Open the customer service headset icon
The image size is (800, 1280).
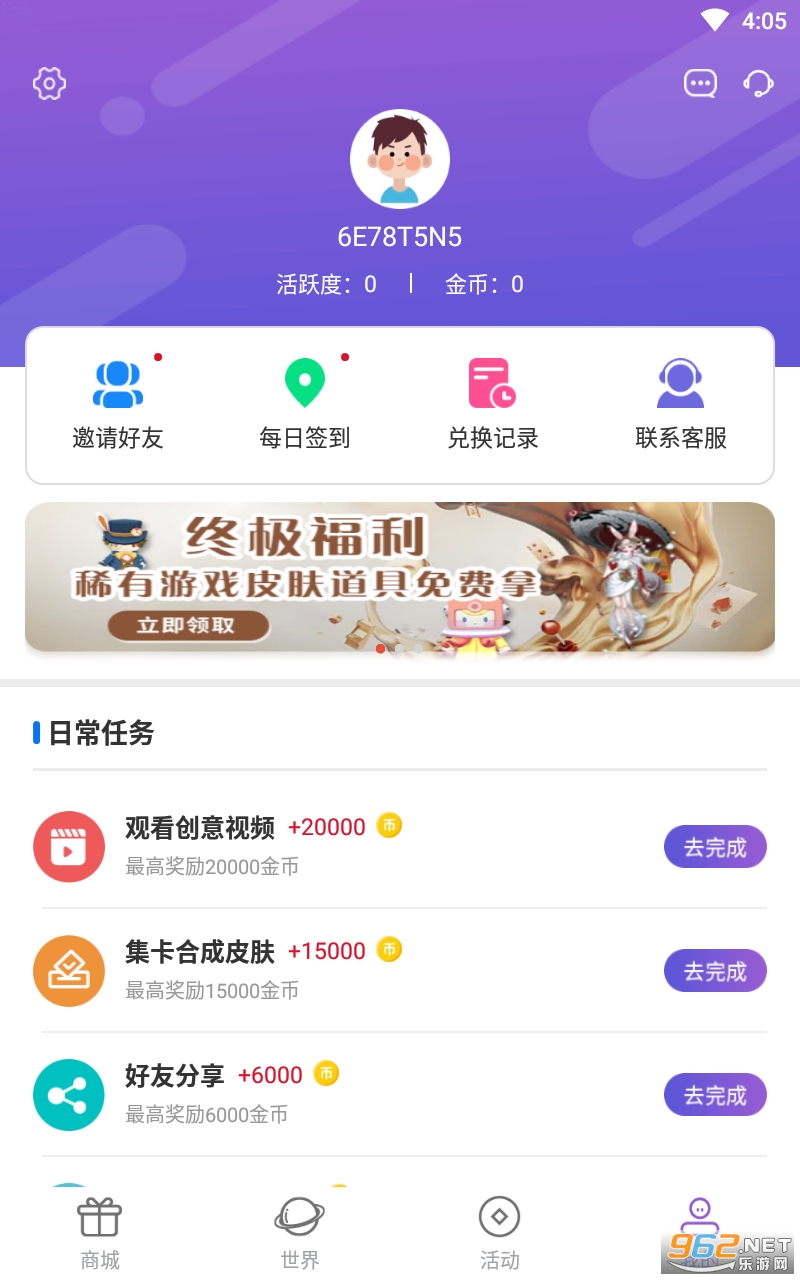758,83
